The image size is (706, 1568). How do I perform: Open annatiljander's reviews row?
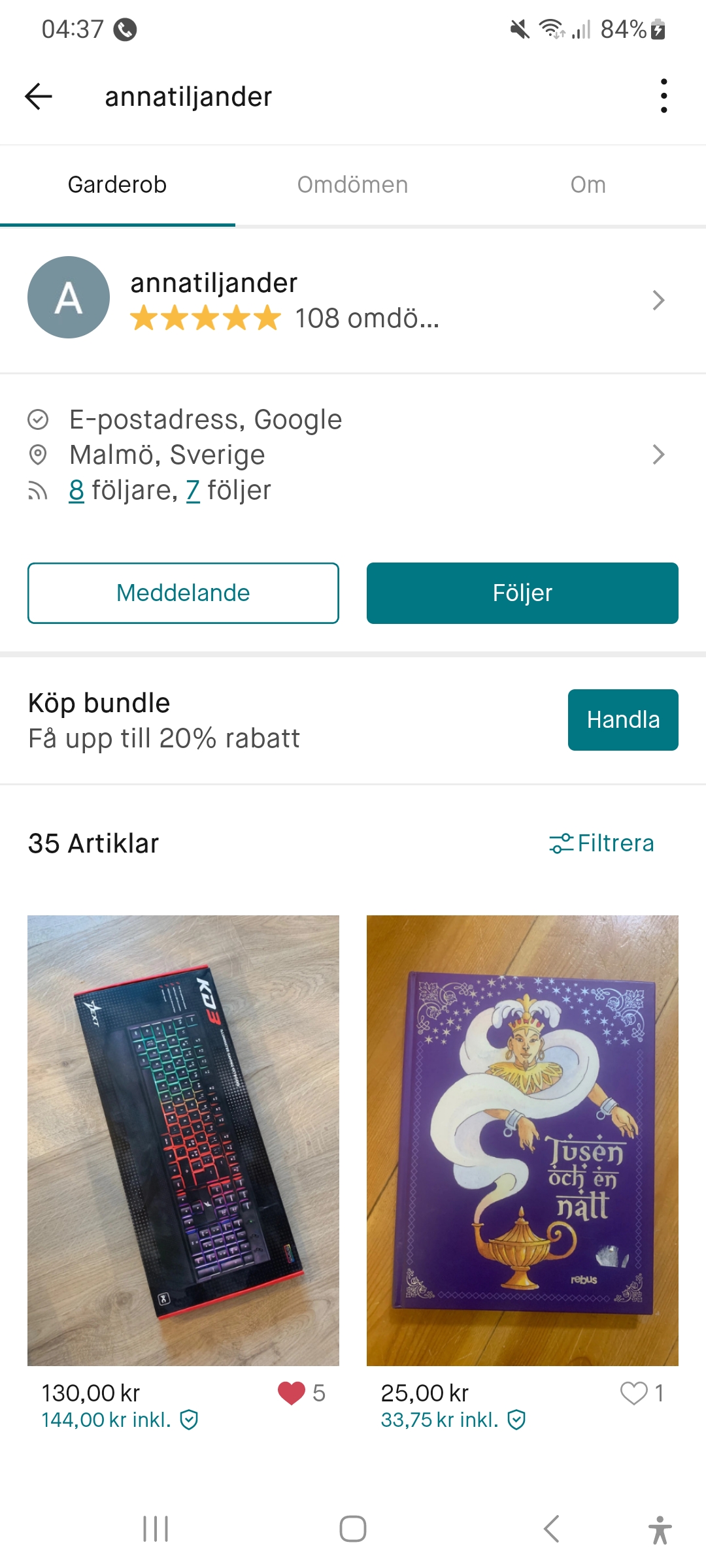point(353,300)
